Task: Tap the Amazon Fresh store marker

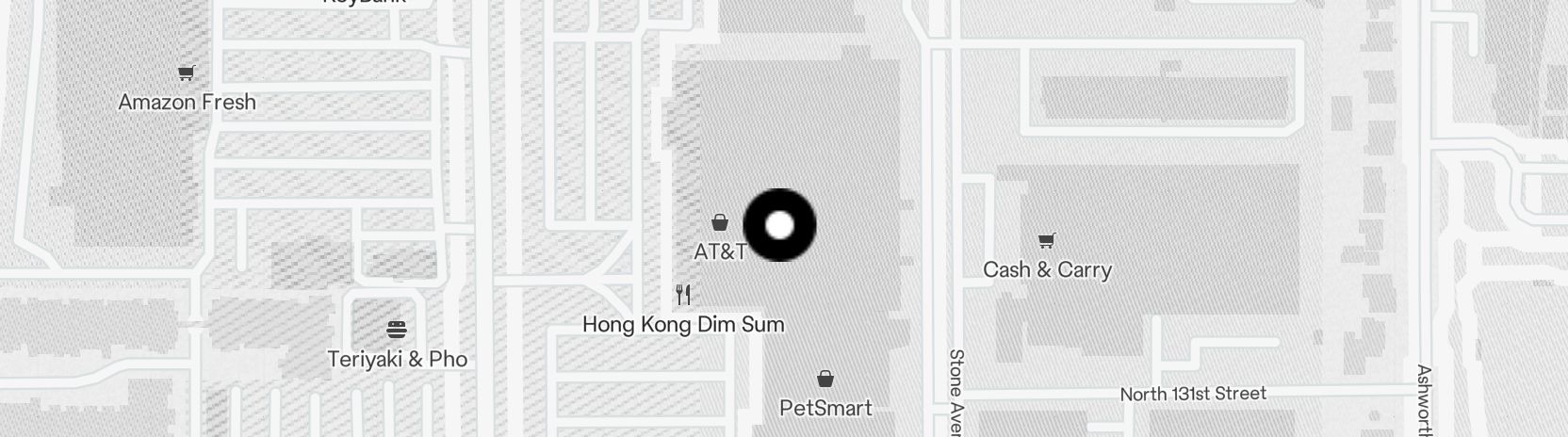Action: 187,73
